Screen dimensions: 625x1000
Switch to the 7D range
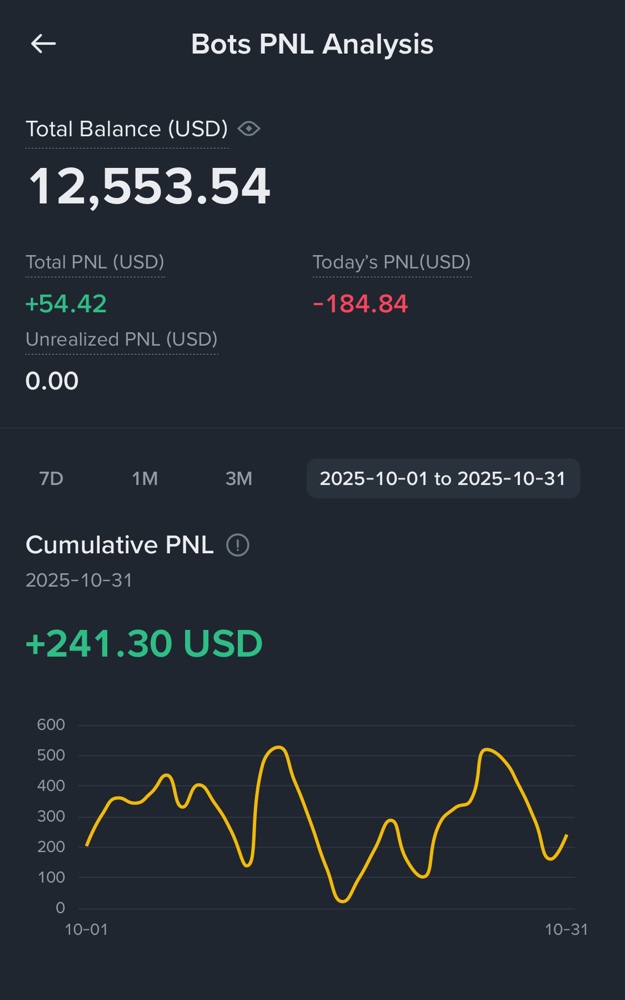51,479
